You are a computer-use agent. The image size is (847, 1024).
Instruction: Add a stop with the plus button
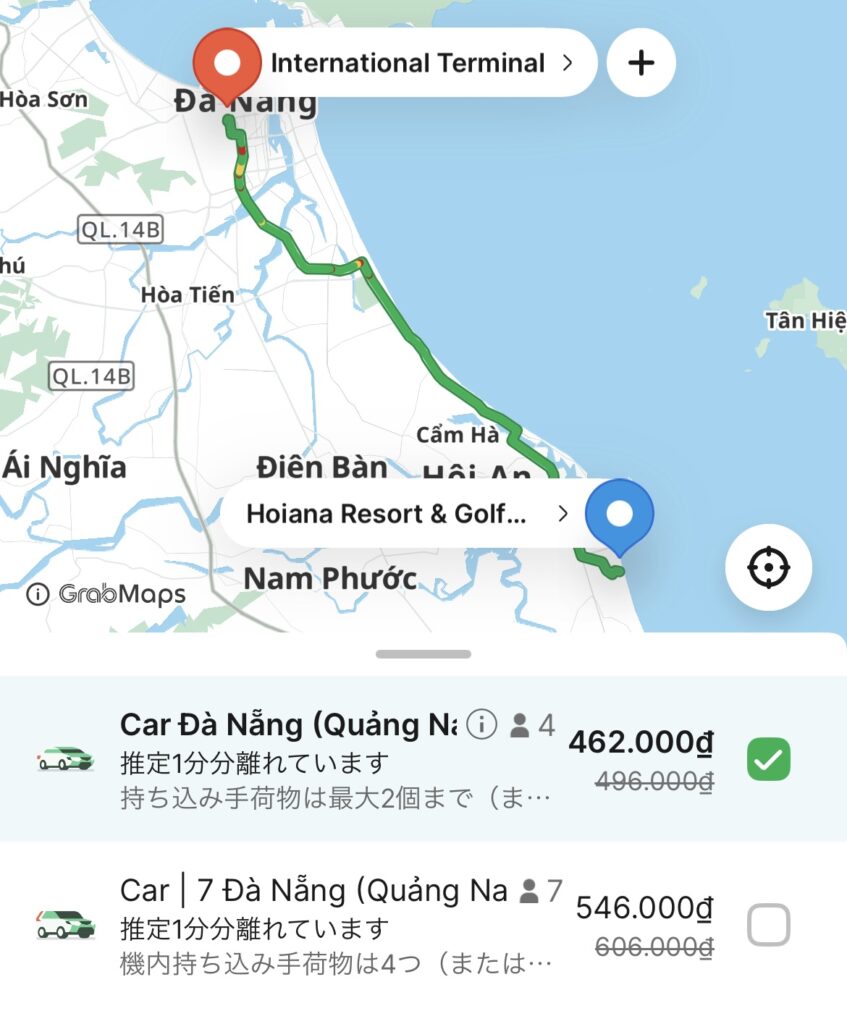pos(641,63)
